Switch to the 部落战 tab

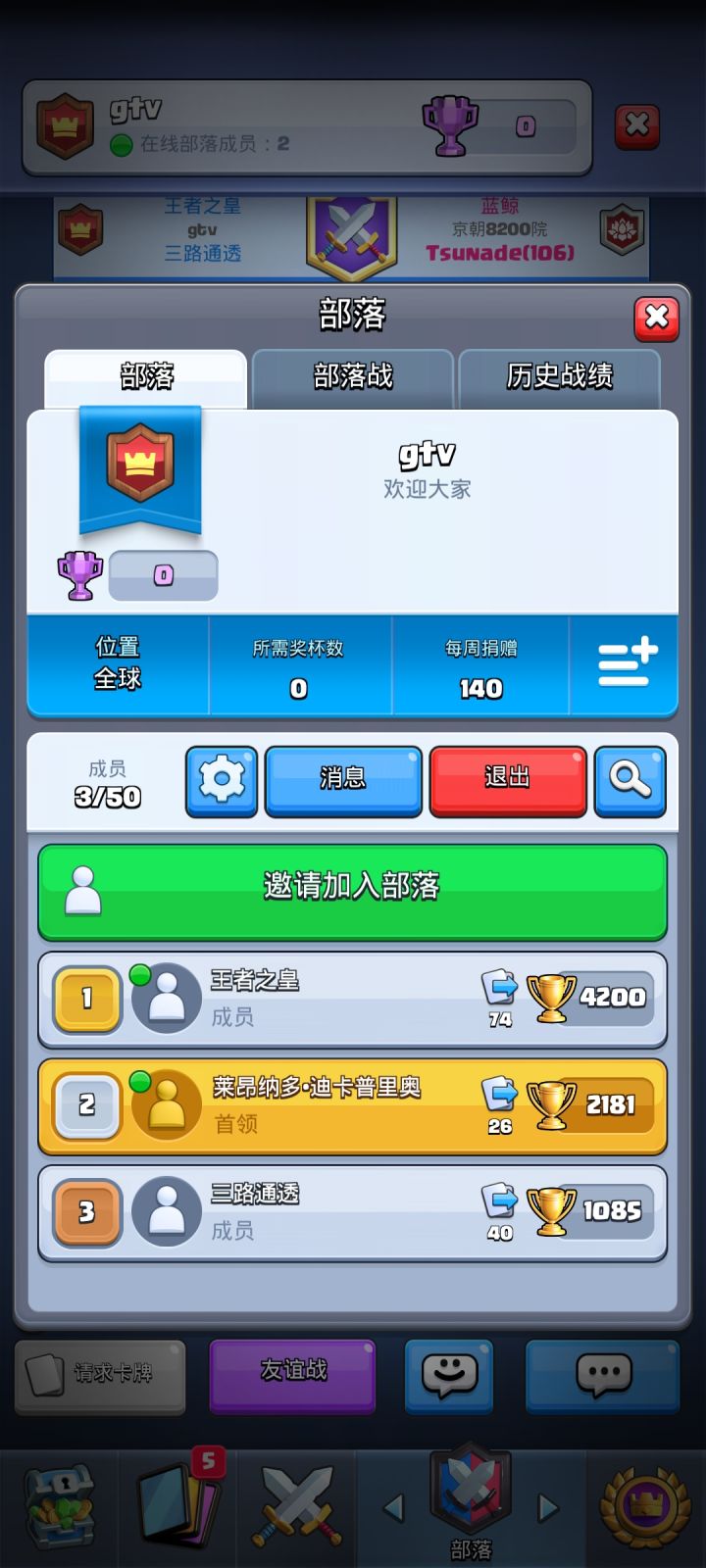pyautogui.click(x=353, y=377)
